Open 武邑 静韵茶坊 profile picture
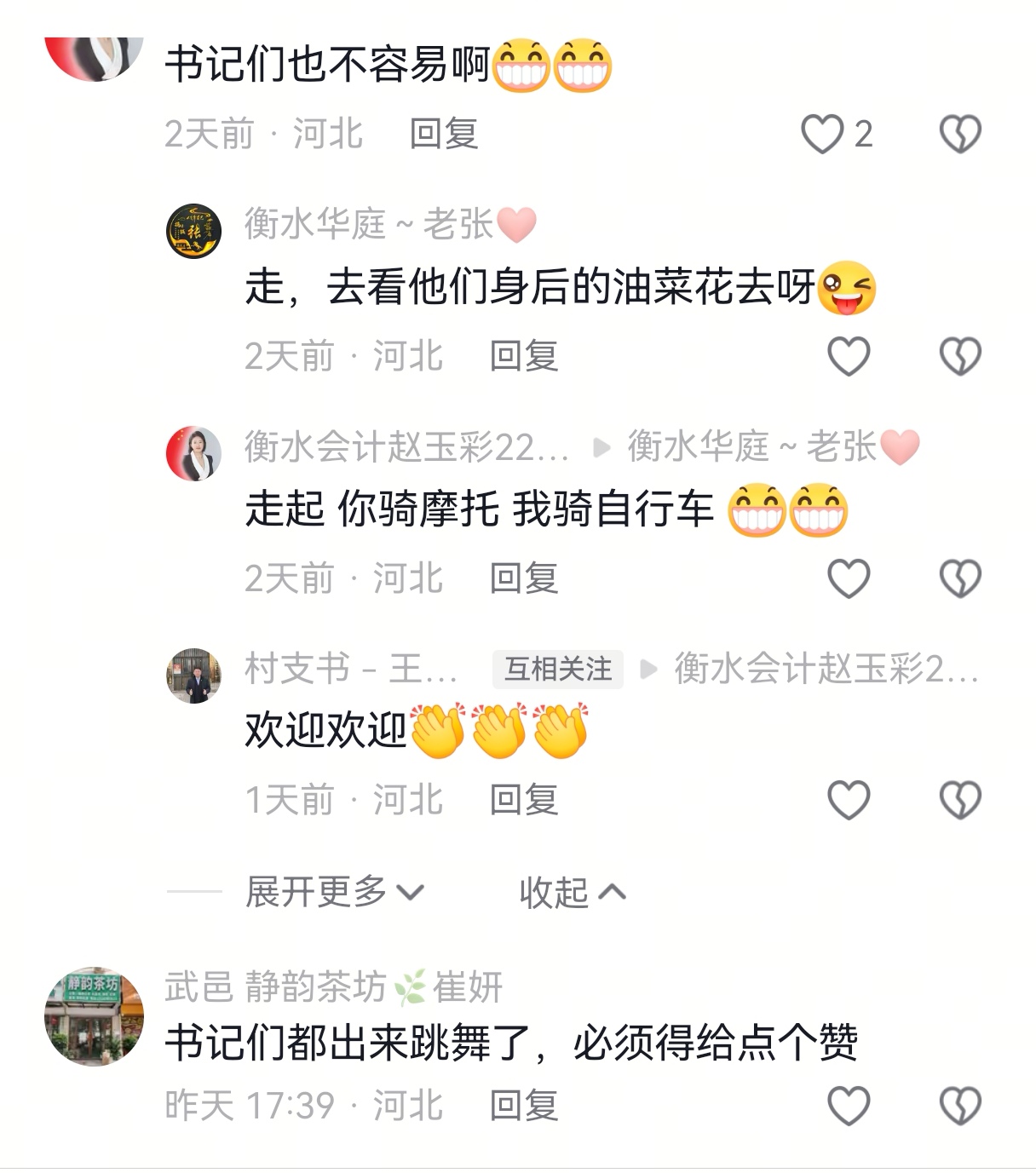Viewport: 1036px width, 1173px height. [x=94, y=1015]
